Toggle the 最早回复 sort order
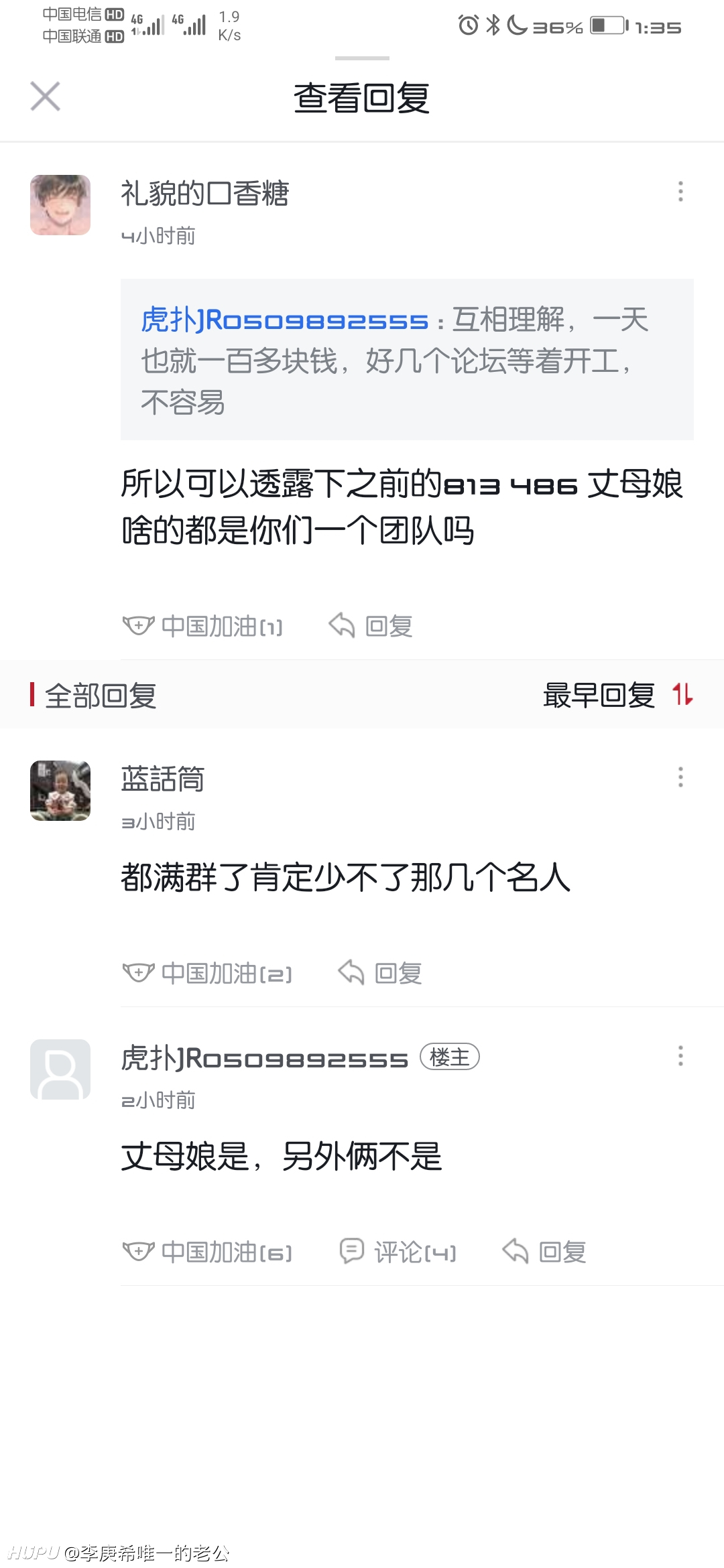724x1568 pixels. tap(617, 695)
